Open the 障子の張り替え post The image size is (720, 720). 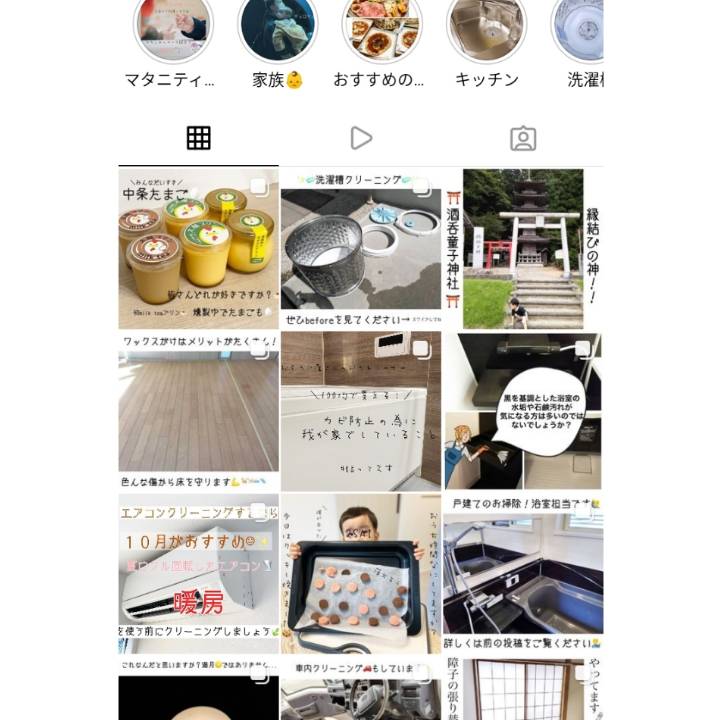pos(522,690)
